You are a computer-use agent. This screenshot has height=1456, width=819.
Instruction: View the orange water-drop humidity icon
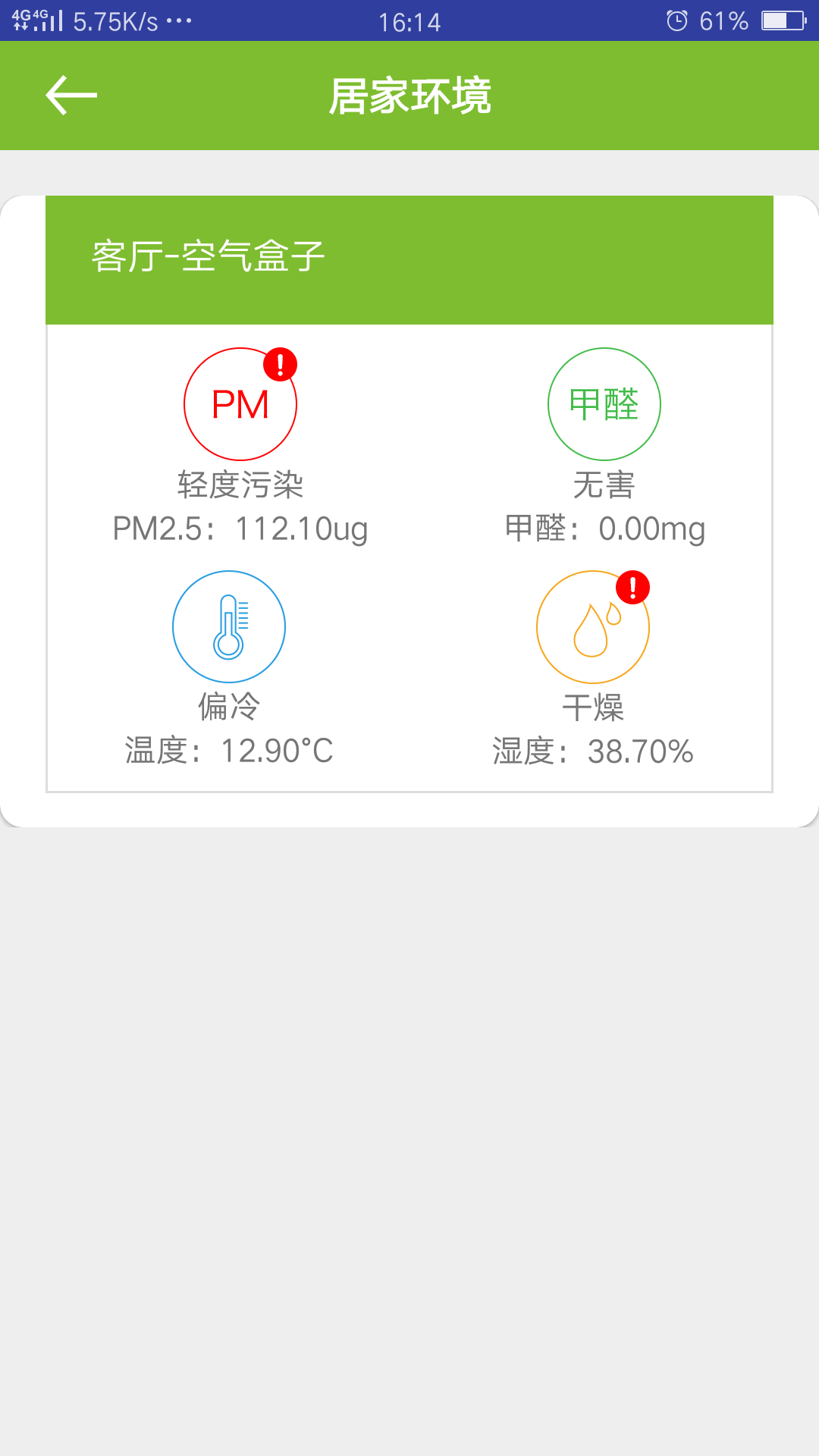click(x=593, y=627)
